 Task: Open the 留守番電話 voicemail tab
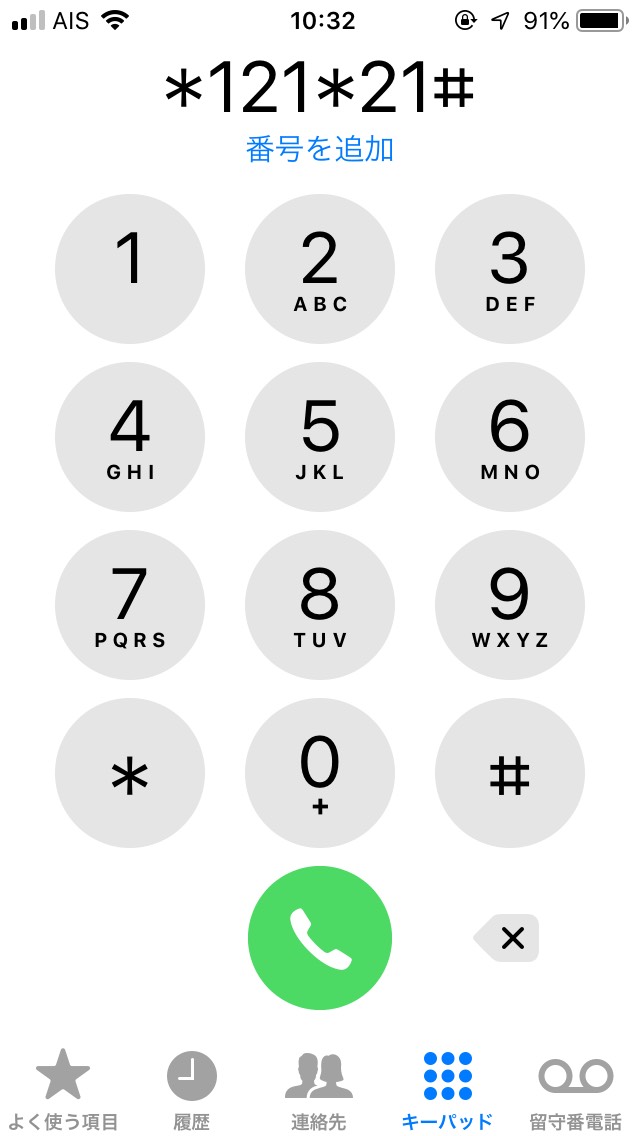pos(575,1089)
